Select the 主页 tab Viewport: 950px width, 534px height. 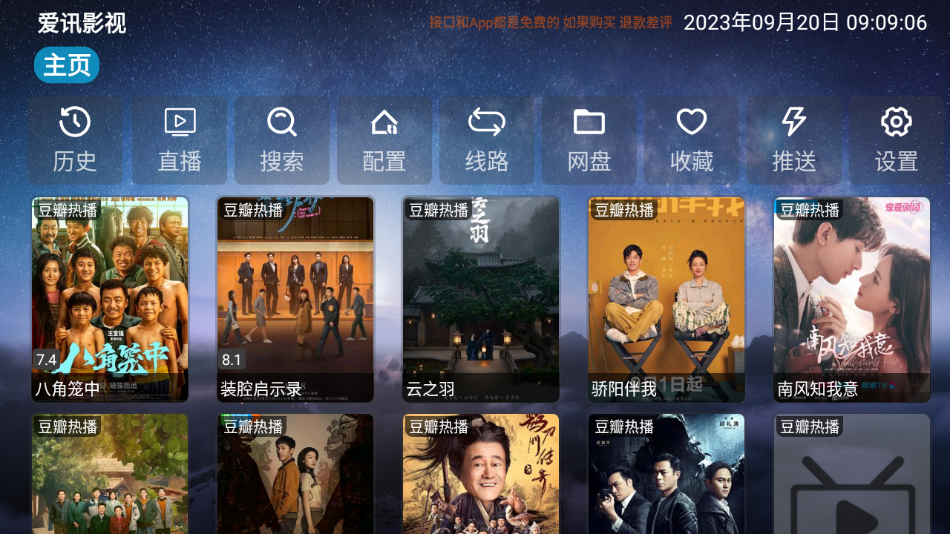pos(67,65)
